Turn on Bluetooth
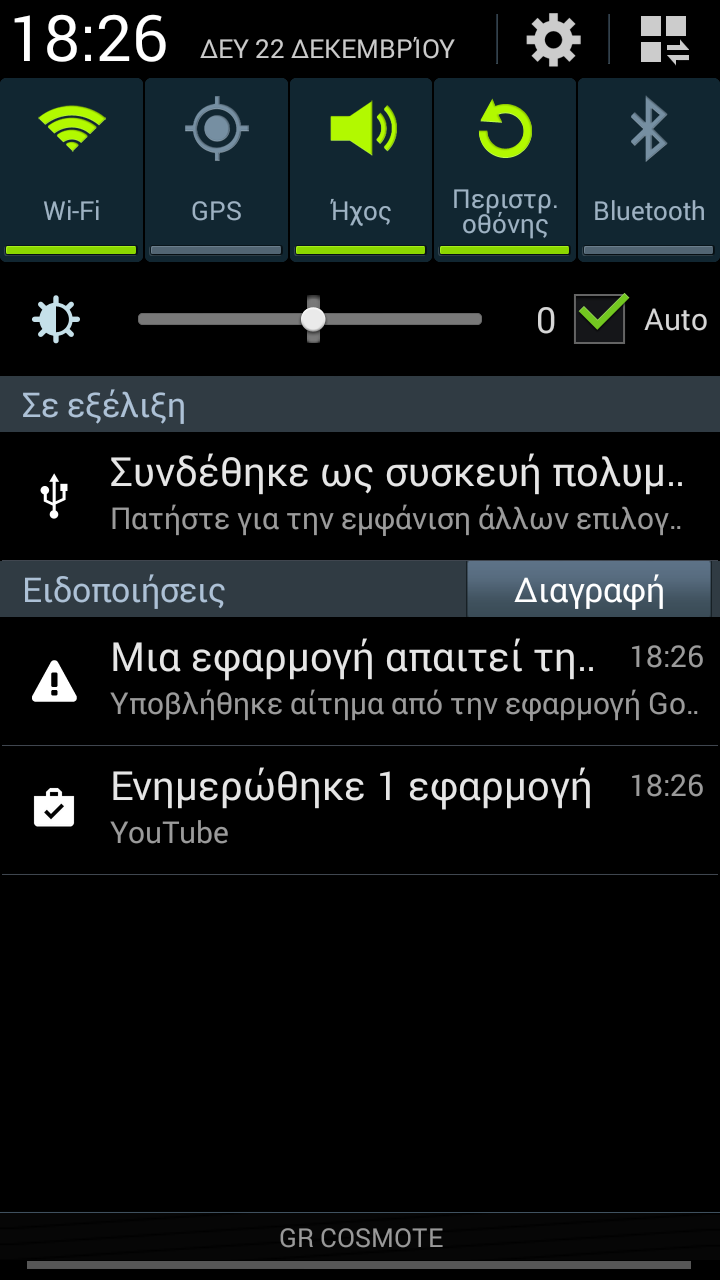 click(x=649, y=170)
